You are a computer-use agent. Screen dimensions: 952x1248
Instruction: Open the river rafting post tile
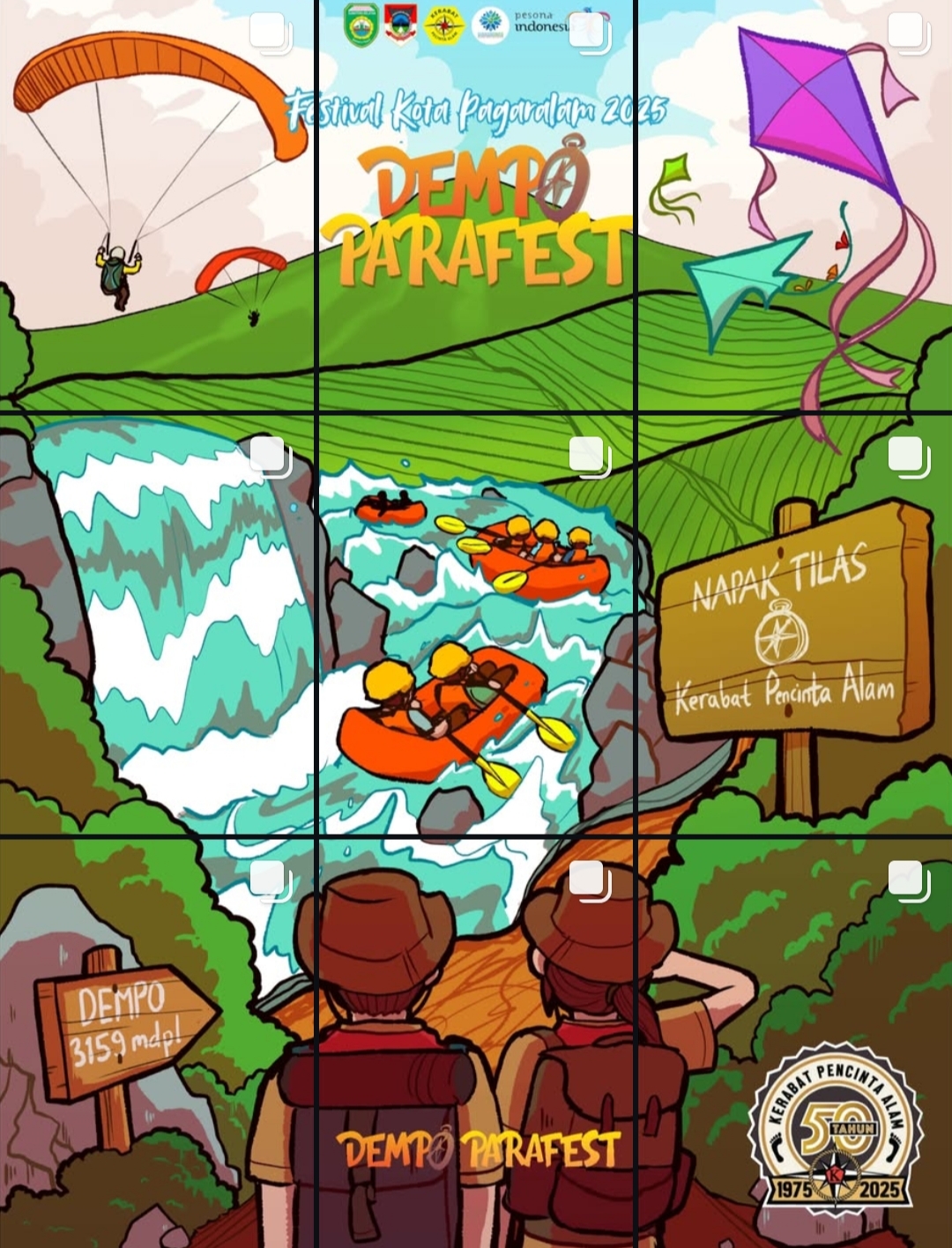click(476, 624)
